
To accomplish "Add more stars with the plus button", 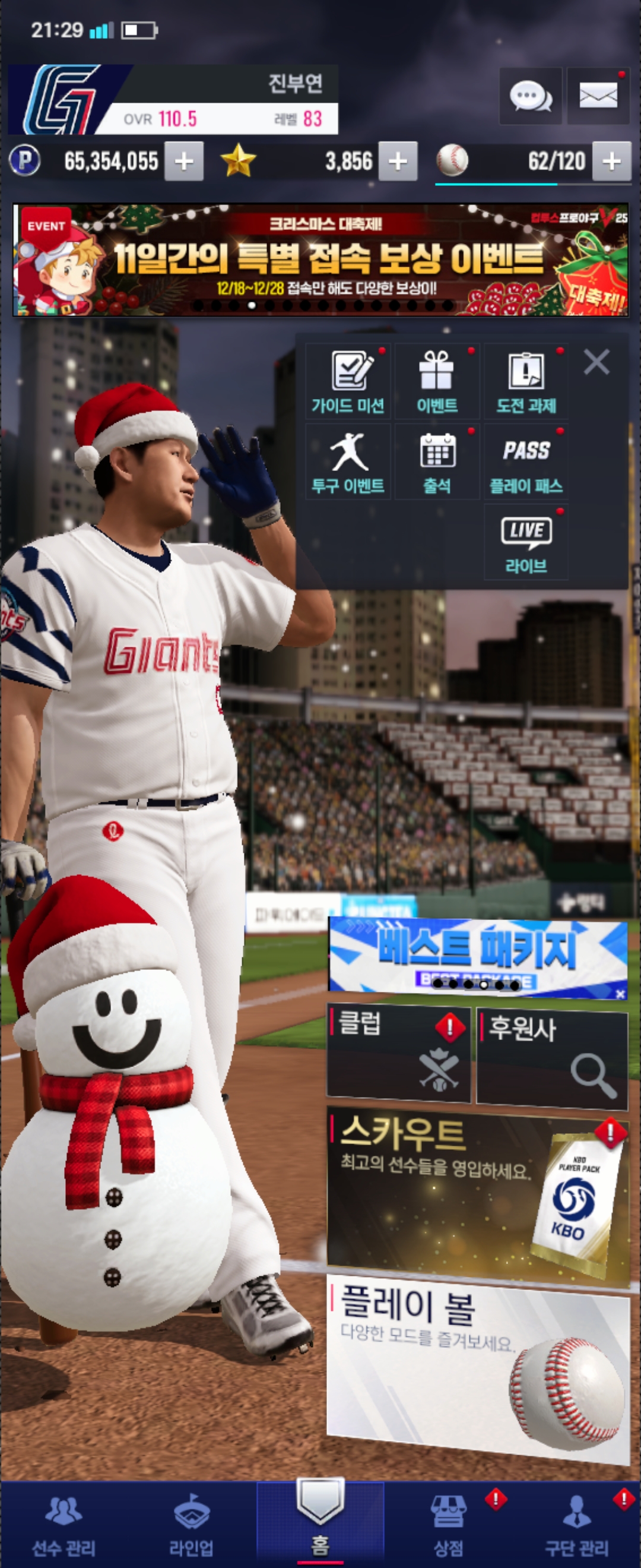I will click(398, 162).
